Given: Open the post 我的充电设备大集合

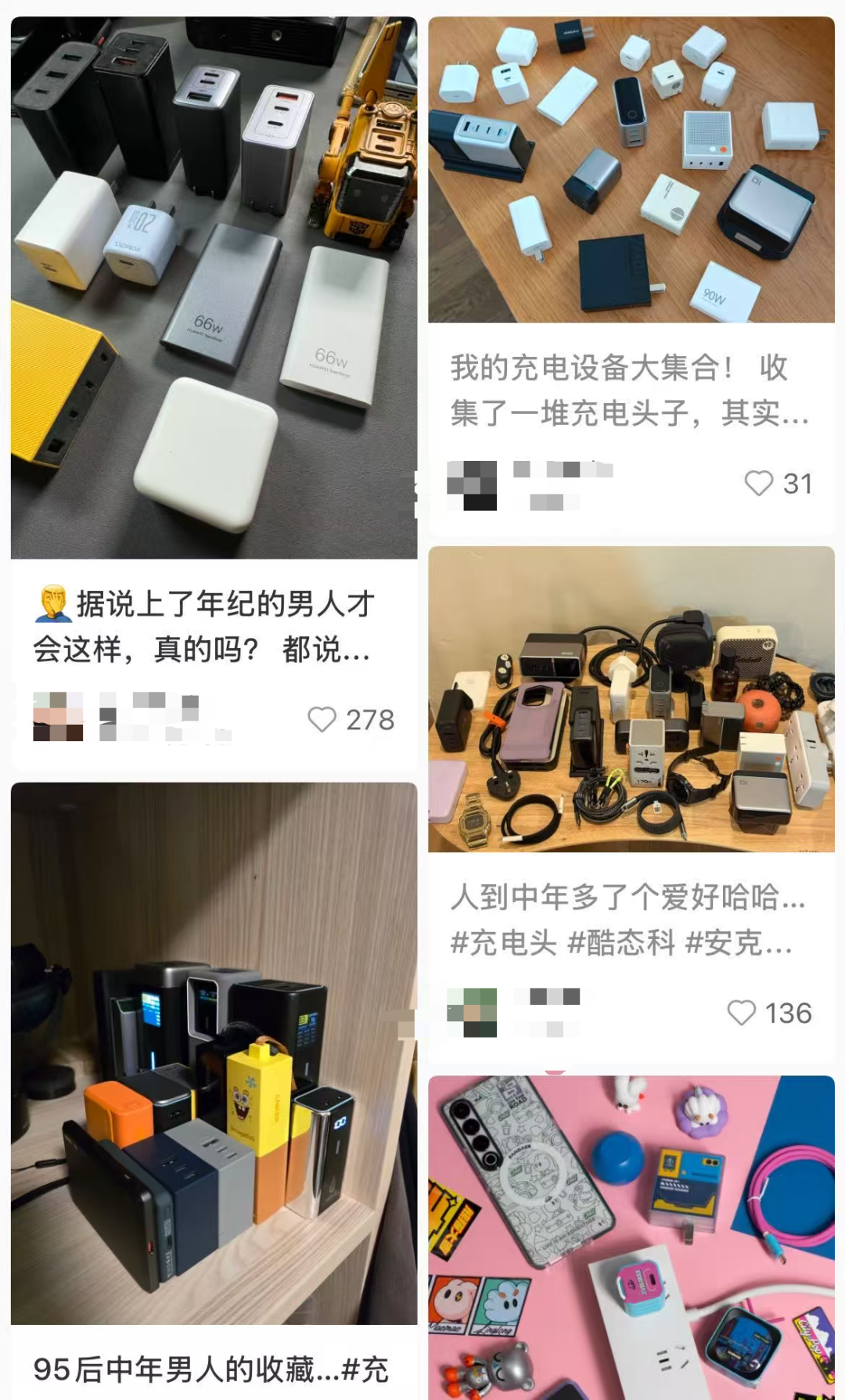Looking at the screenshot, I should coord(630,390).
